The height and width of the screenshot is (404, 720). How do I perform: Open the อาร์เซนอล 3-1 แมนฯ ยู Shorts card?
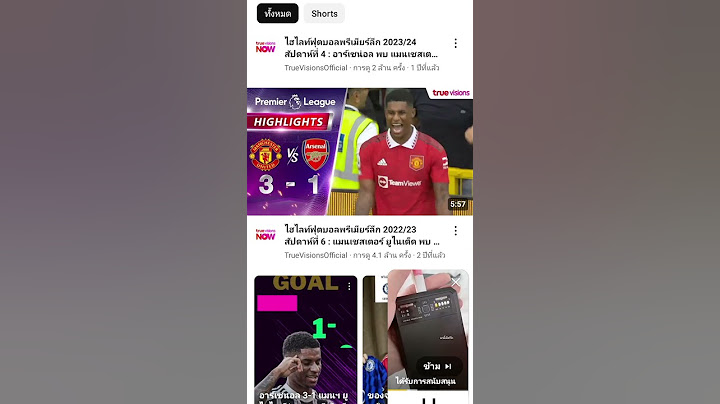(x=305, y=340)
